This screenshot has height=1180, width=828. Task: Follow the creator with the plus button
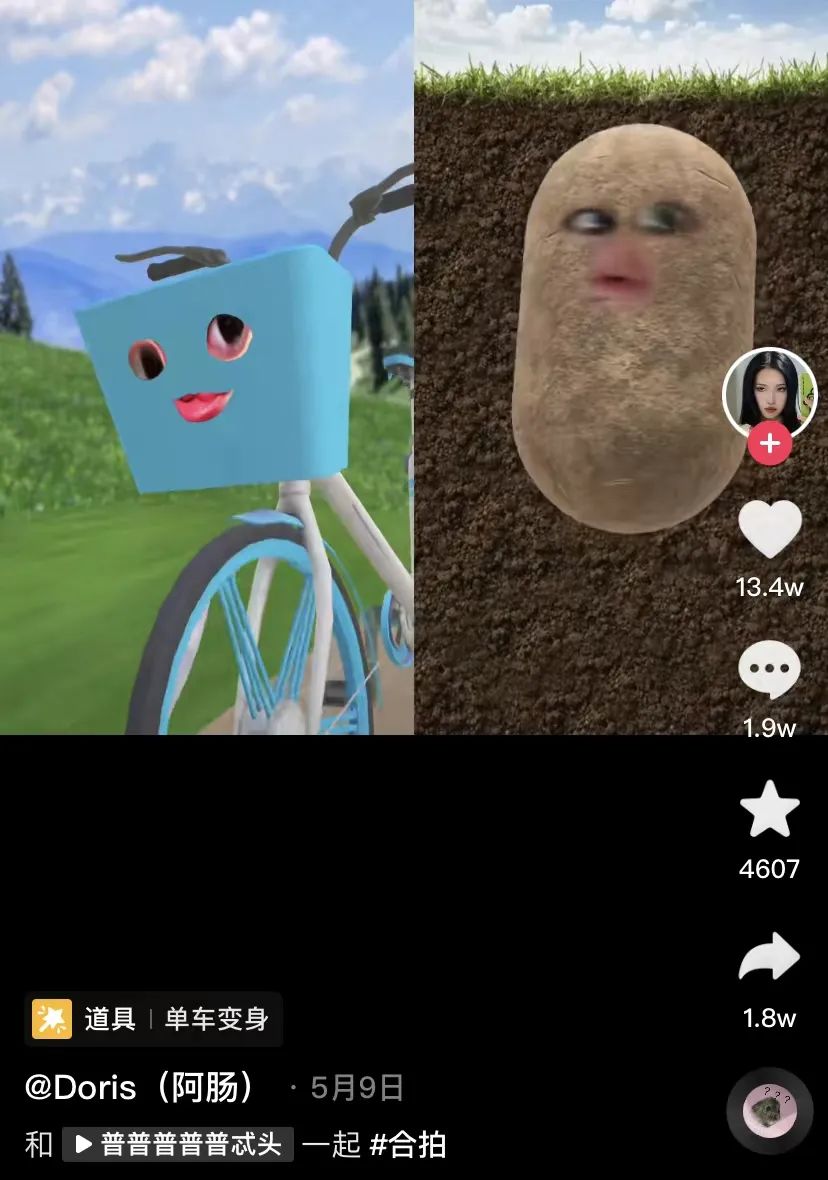(x=769, y=444)
